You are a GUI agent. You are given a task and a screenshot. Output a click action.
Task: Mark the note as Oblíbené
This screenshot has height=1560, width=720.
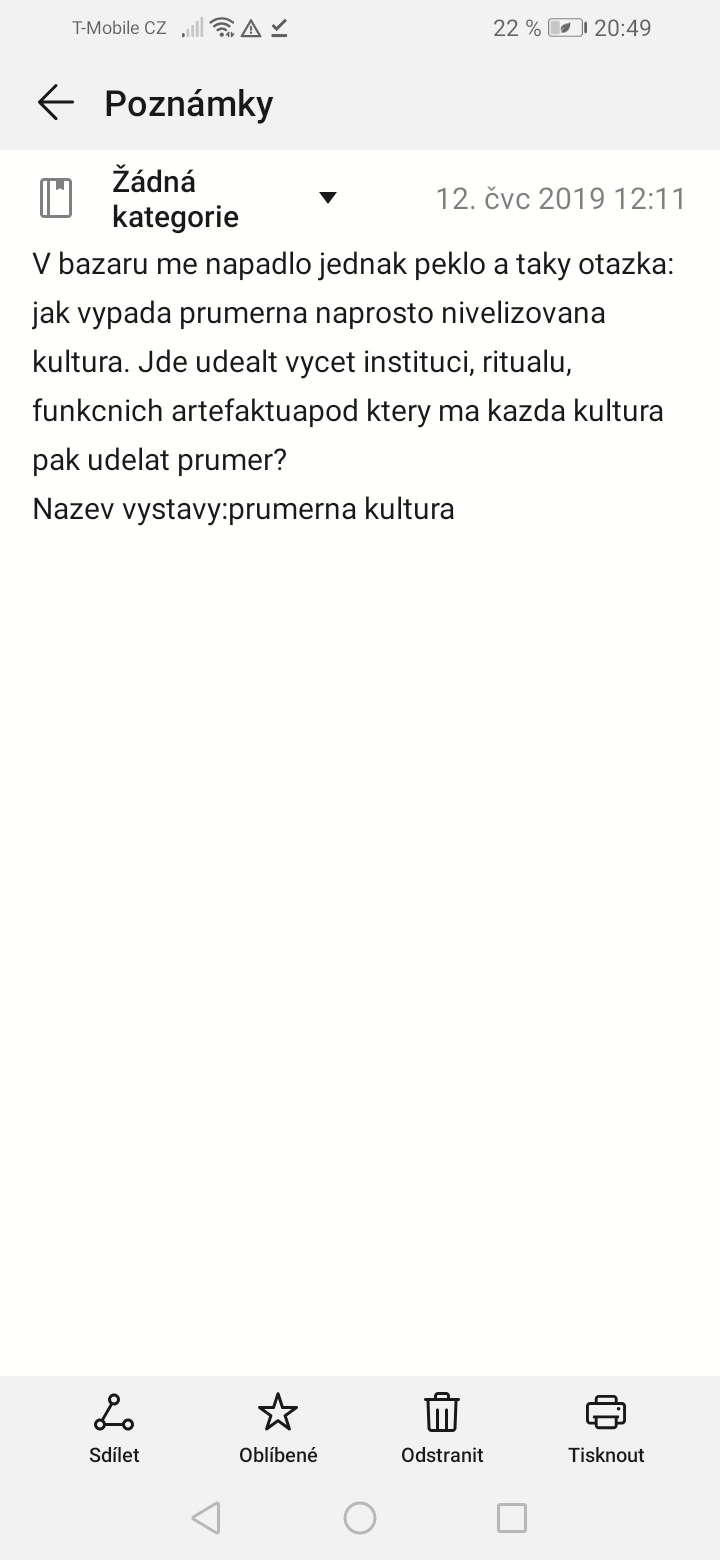click(x=278, y=1428)
